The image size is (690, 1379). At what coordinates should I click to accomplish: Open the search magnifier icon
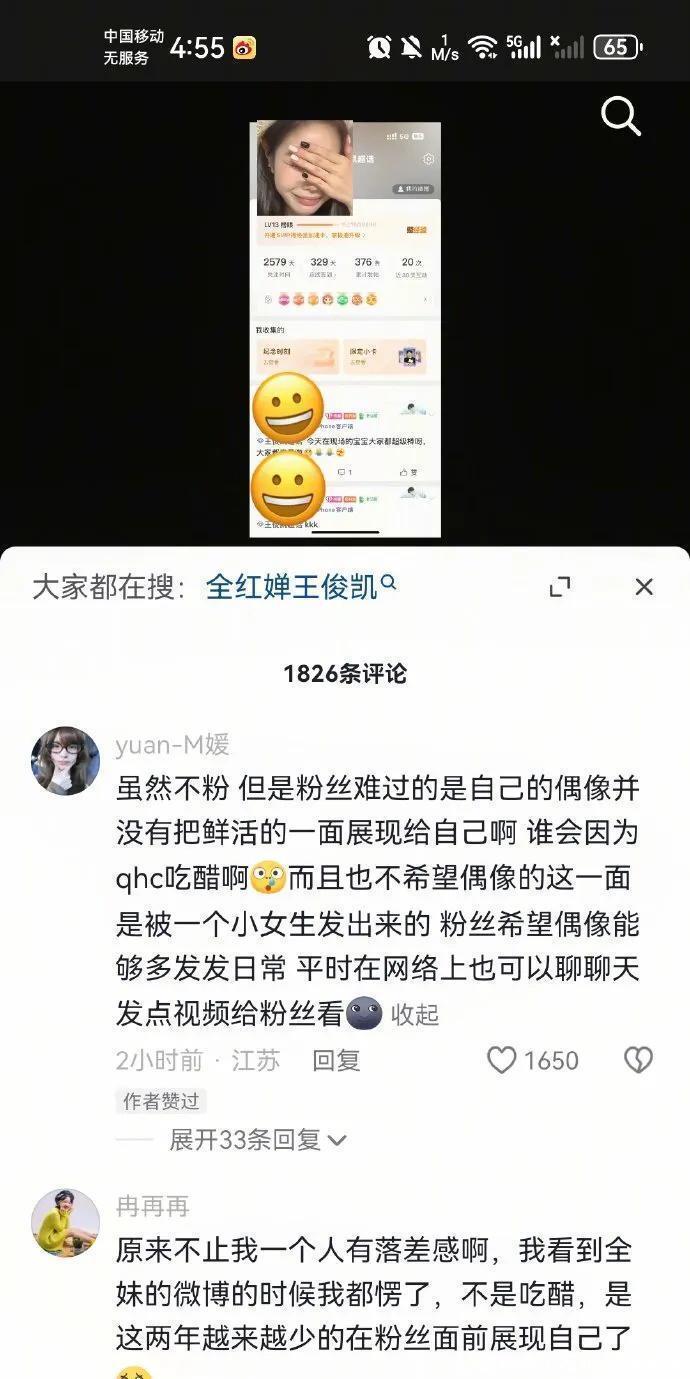620,117
